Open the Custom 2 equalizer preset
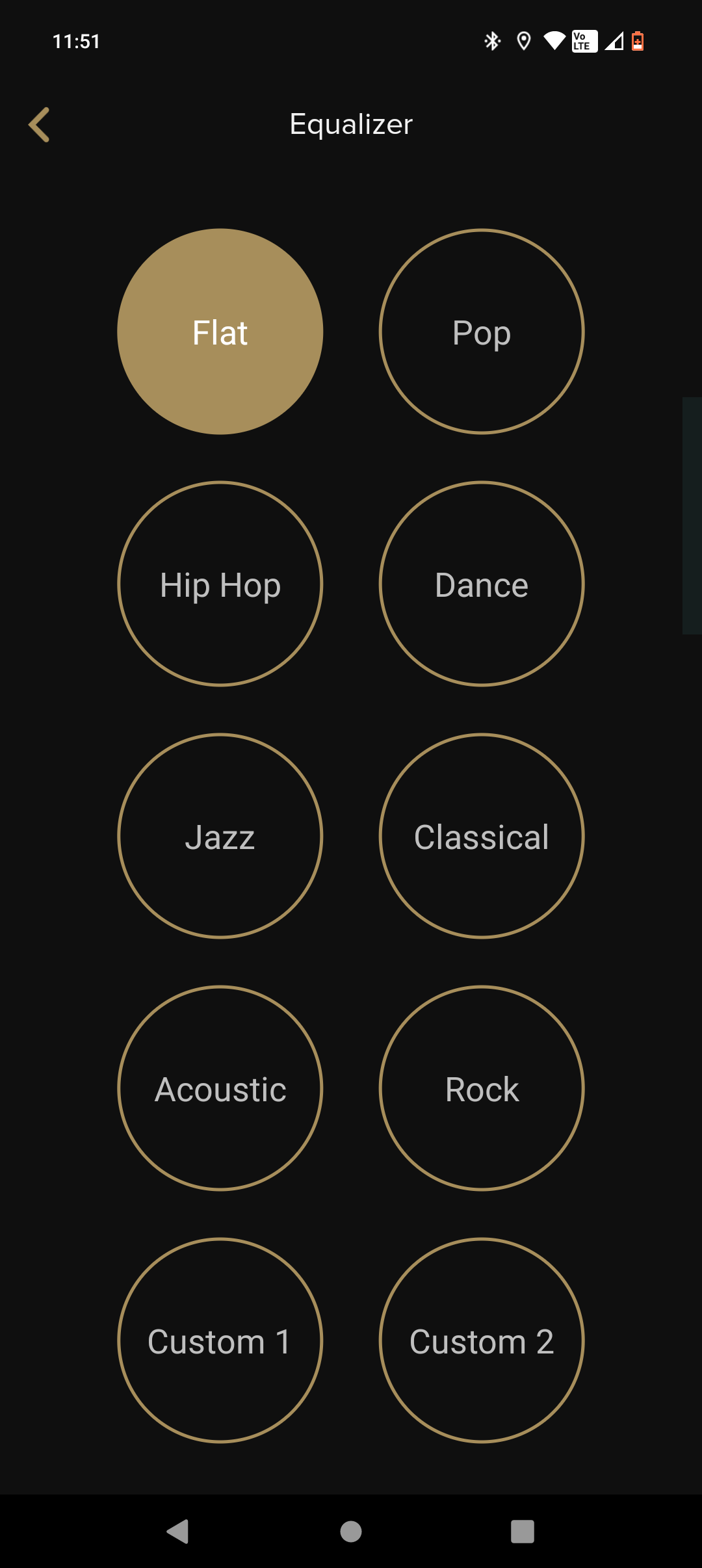The width and height of the screenshot is (702, 1568). [481, 1342]
